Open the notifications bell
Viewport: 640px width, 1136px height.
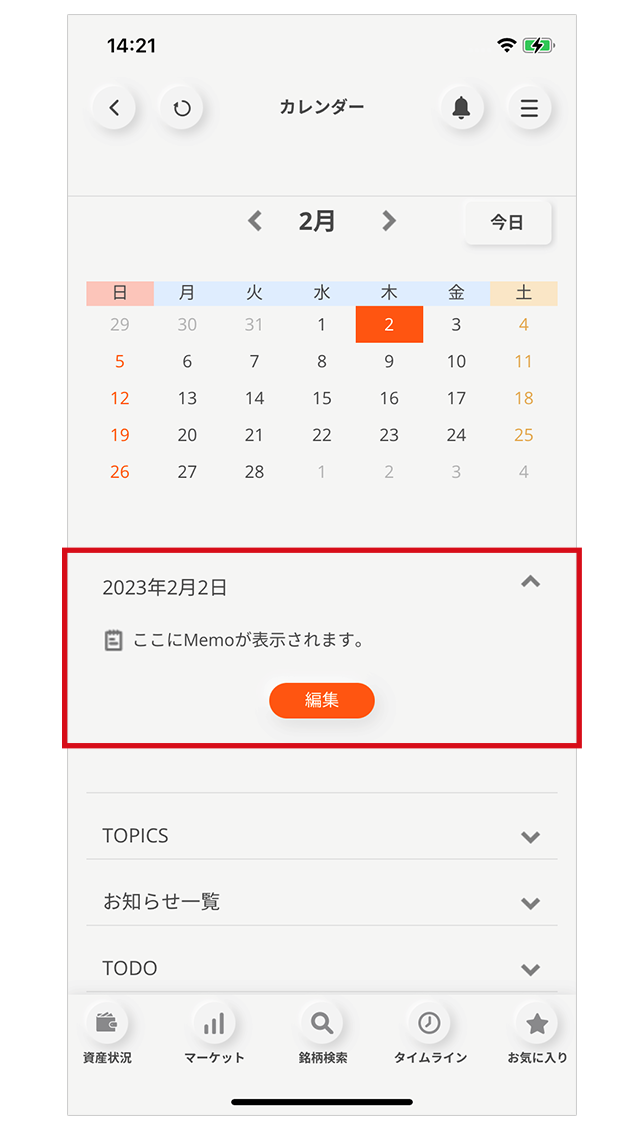coord(461,108)
